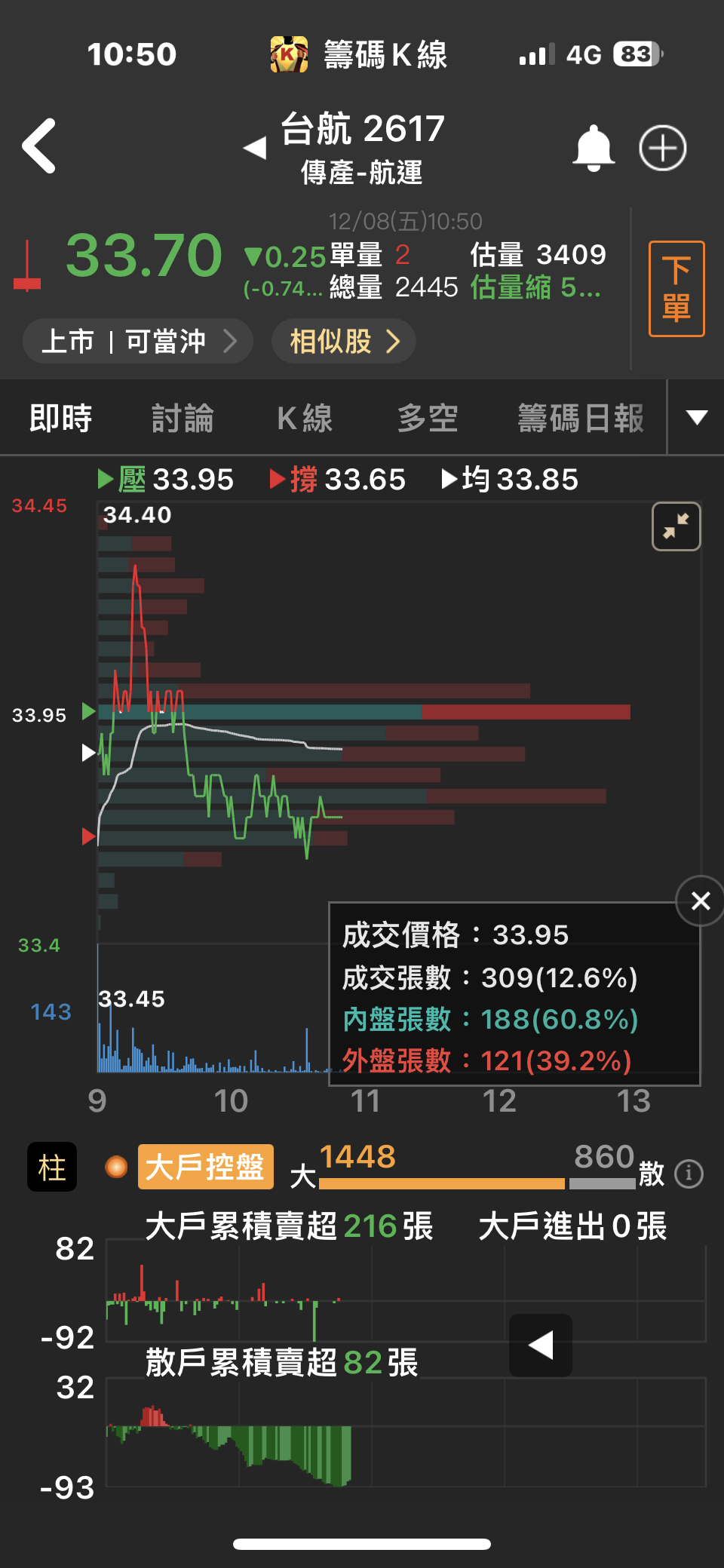Collapse the intraday chart view
Viewport: 724px width, 1568px height.
tap(676, 526)
